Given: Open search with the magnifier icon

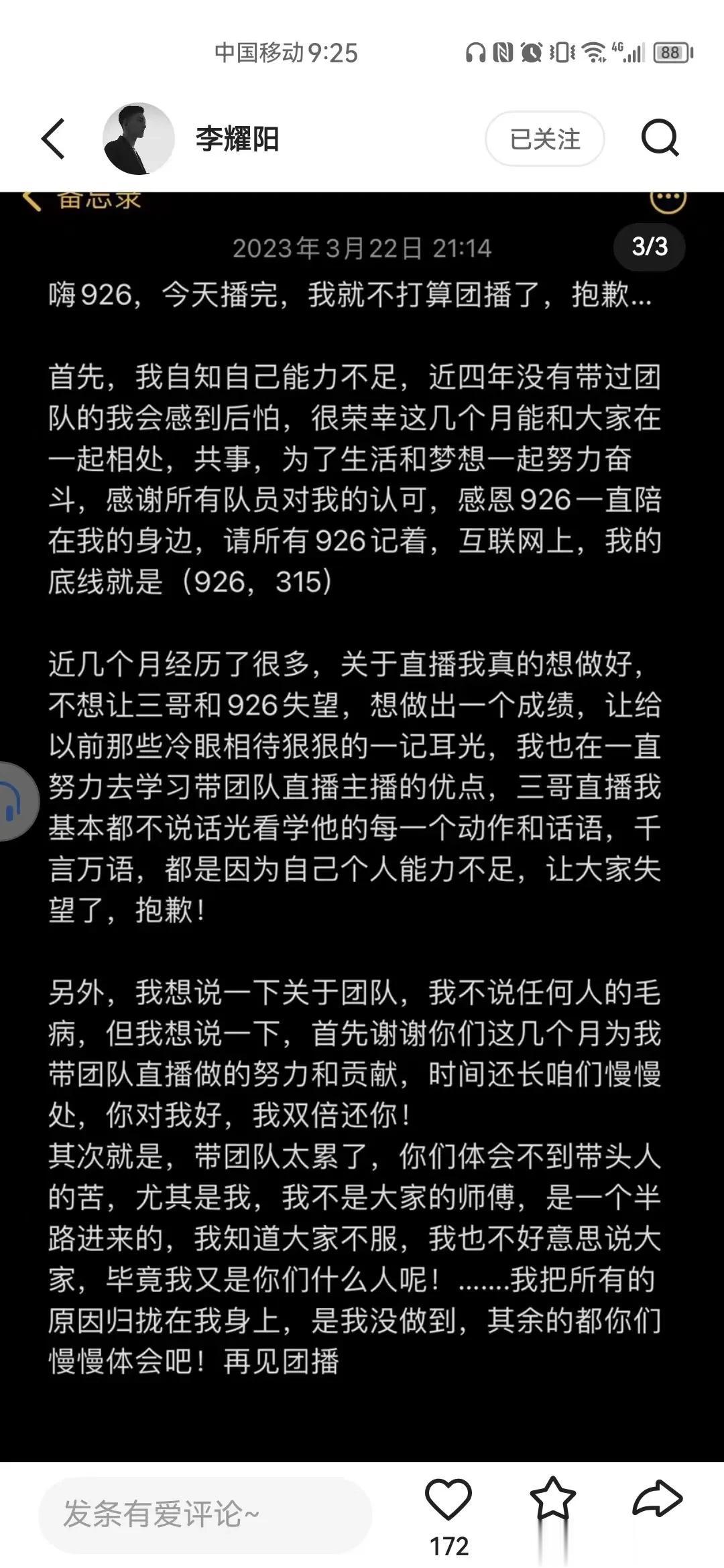Looking at the screenshot, I should pos(660,139).
